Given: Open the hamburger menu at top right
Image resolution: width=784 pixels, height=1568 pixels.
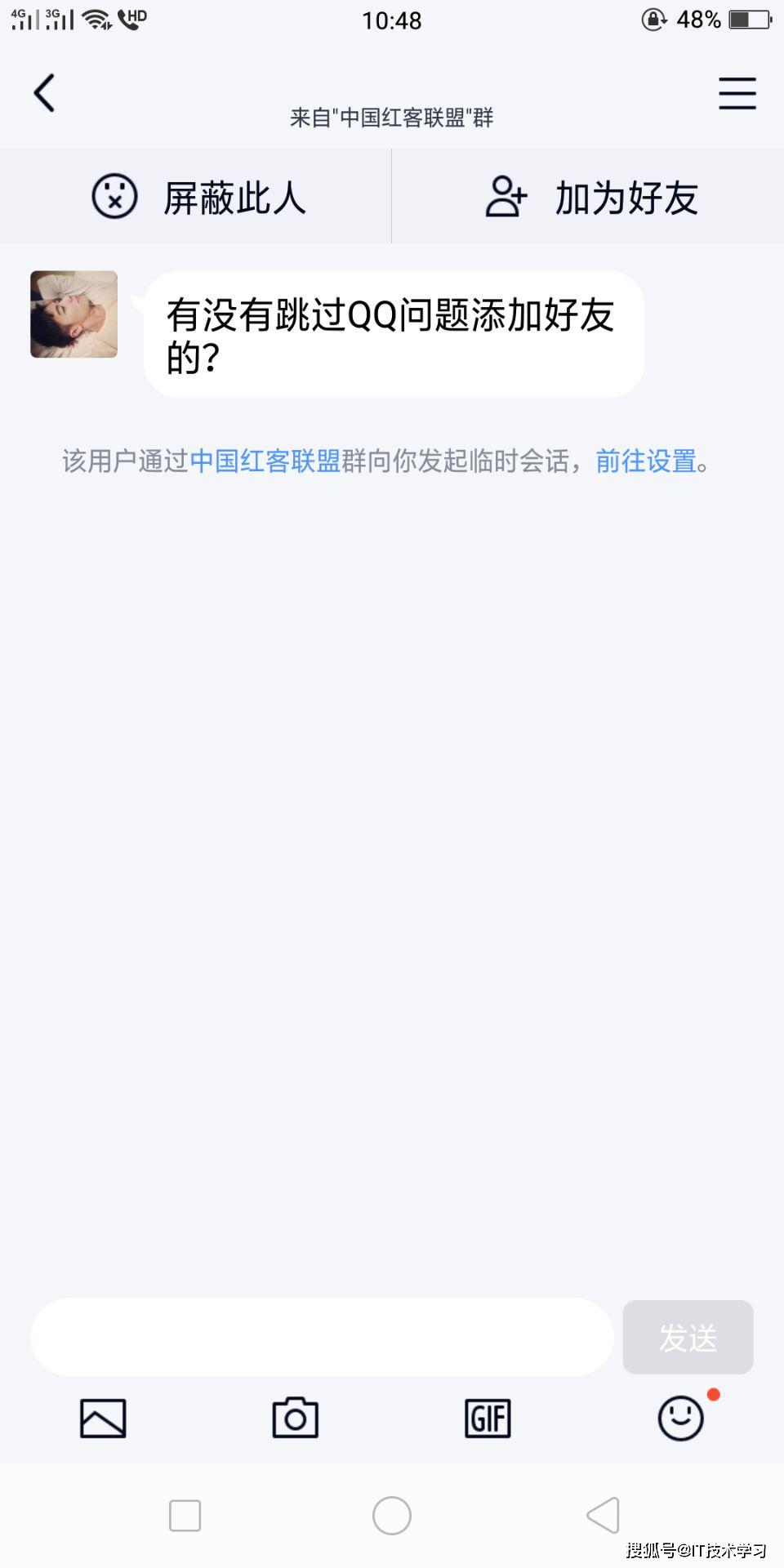Looking at the screenshot, I should tap(735, 93).
